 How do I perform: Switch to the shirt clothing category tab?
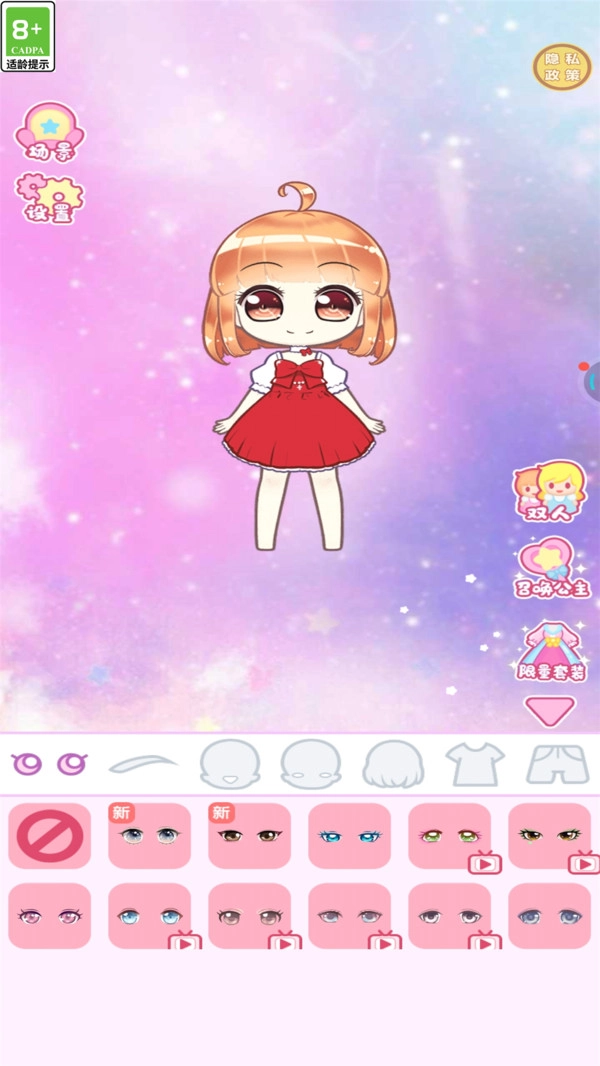point(475,765)
